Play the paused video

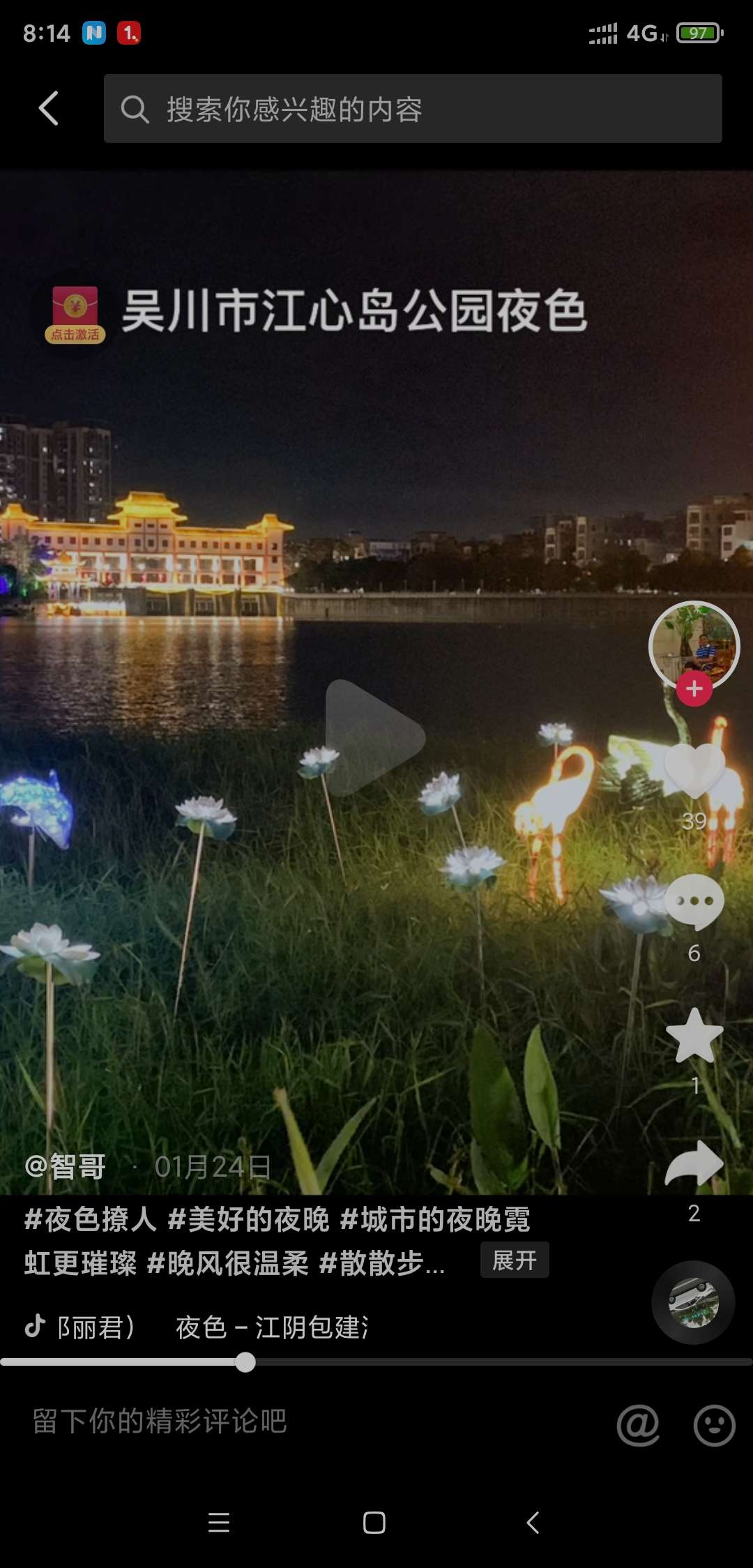pyautogui.click(x=374, y=738)
